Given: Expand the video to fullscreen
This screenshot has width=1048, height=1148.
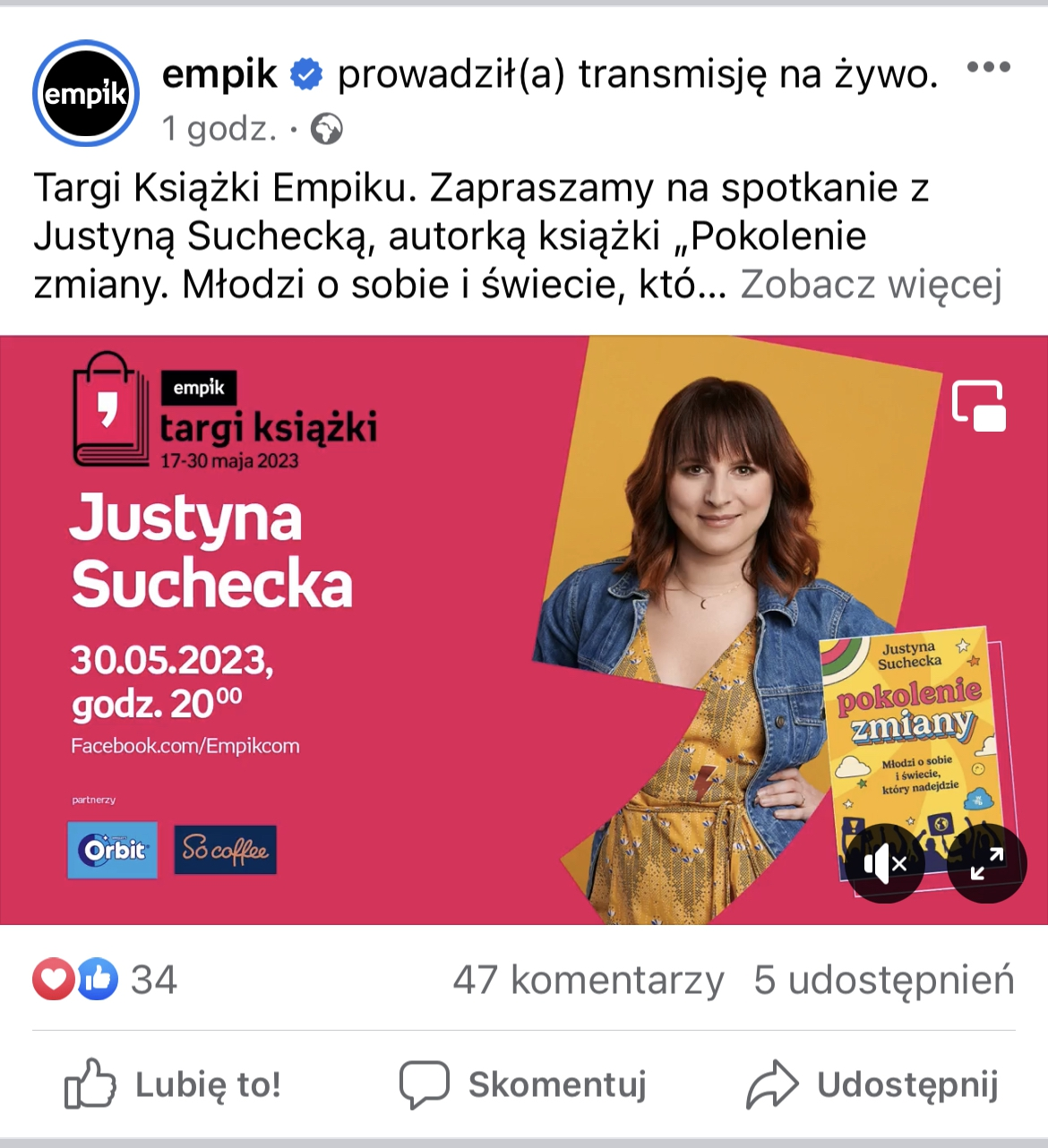Looking at the screenshot, I should pyautogui.click(x=986, y=863).
